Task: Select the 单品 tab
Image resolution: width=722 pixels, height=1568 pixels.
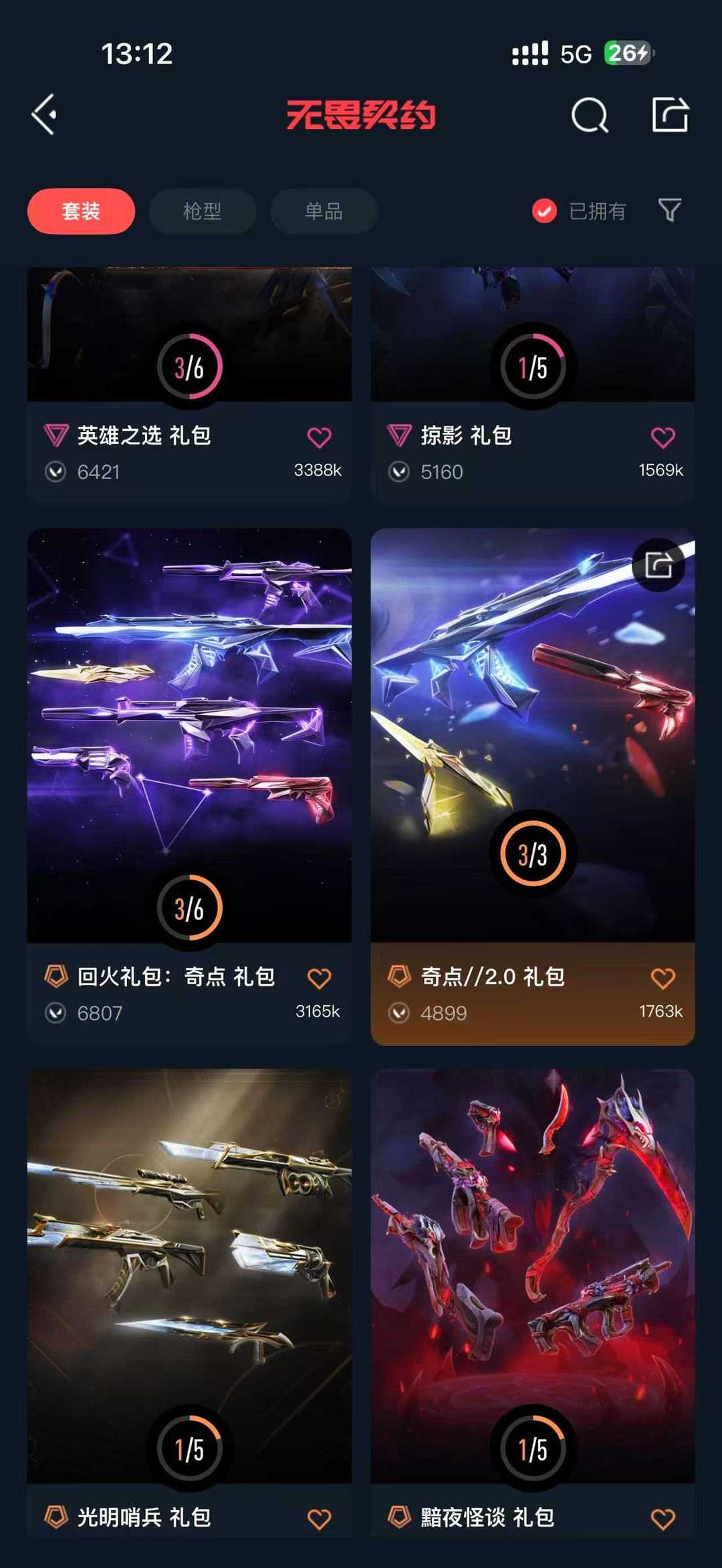Action: point(324,211)
